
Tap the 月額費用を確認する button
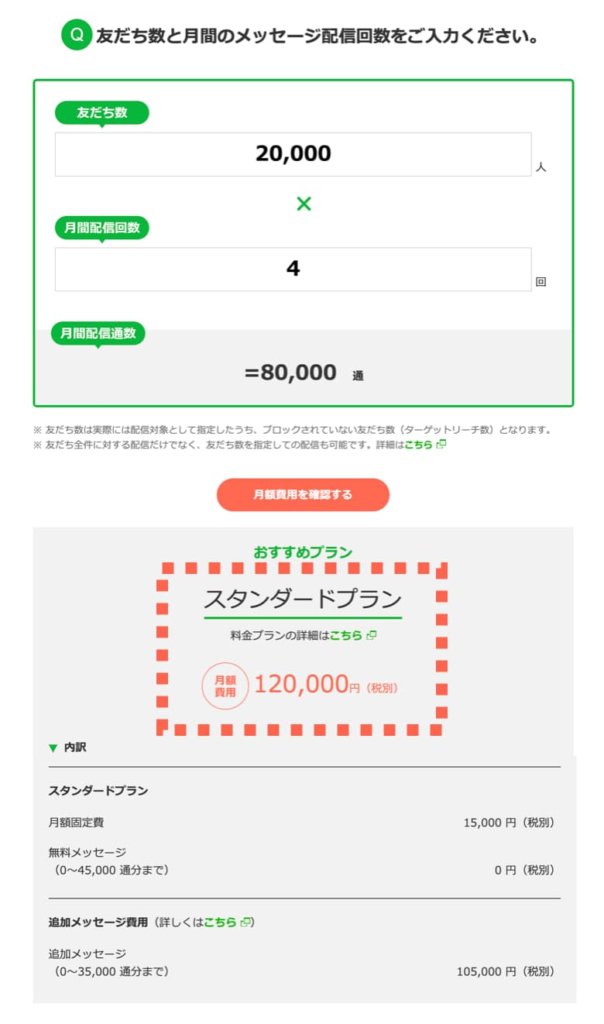[x=303, y=494]
